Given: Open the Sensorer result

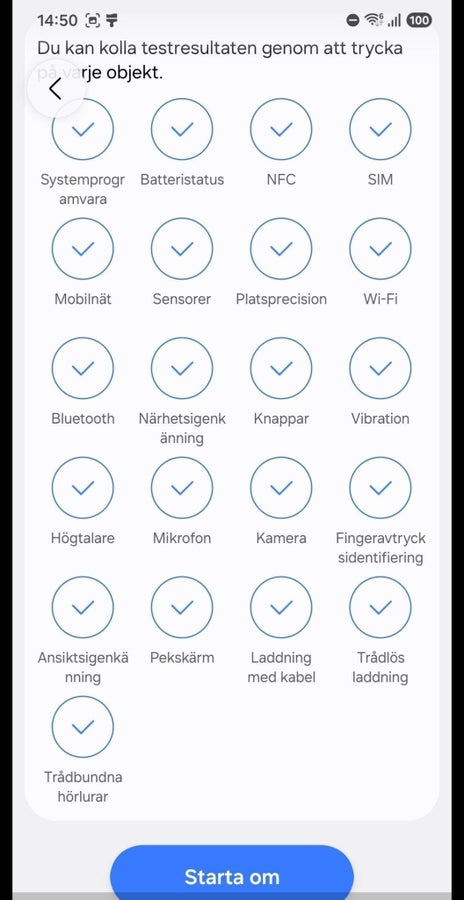Looking at the screenshot, I should click(x=182, y=249).
